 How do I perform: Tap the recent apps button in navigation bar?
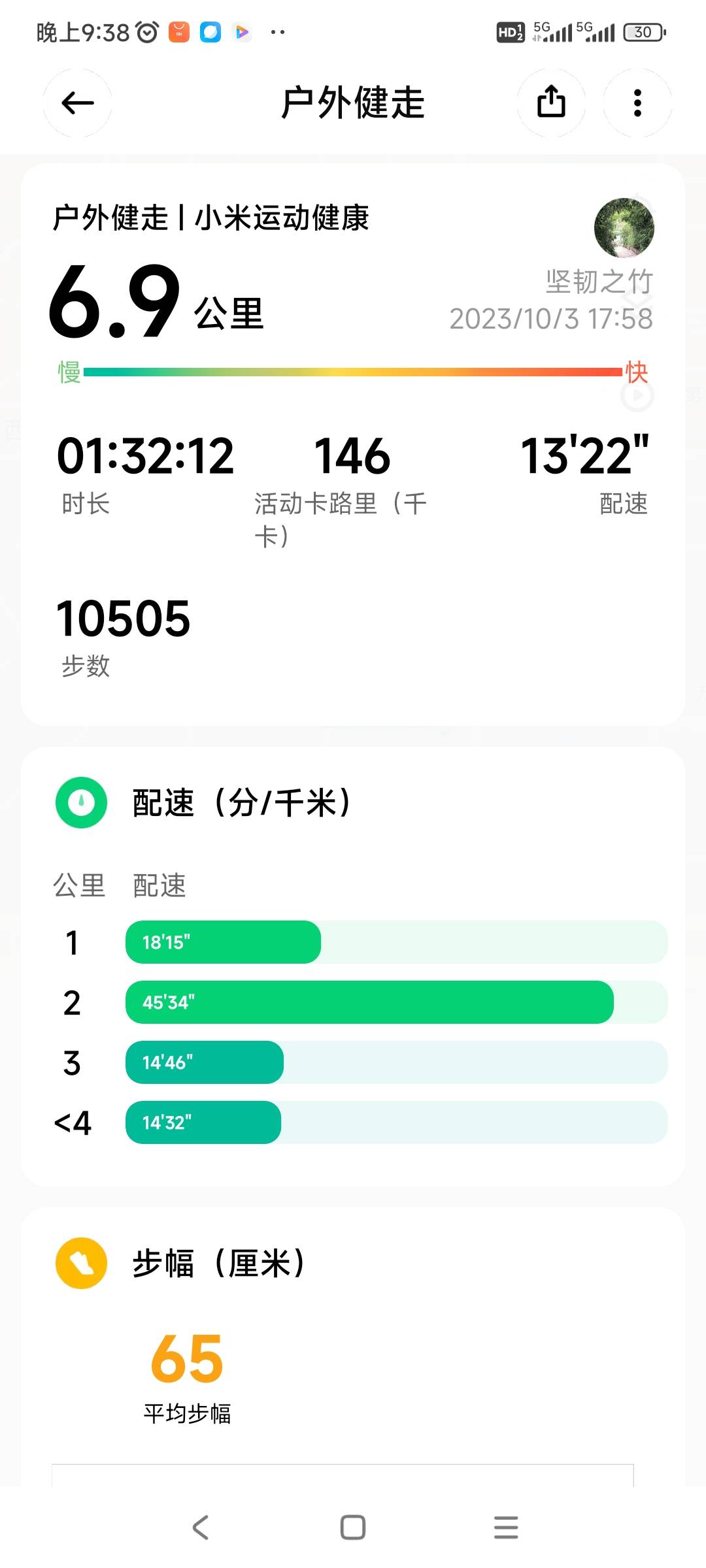click(503, 1527)
